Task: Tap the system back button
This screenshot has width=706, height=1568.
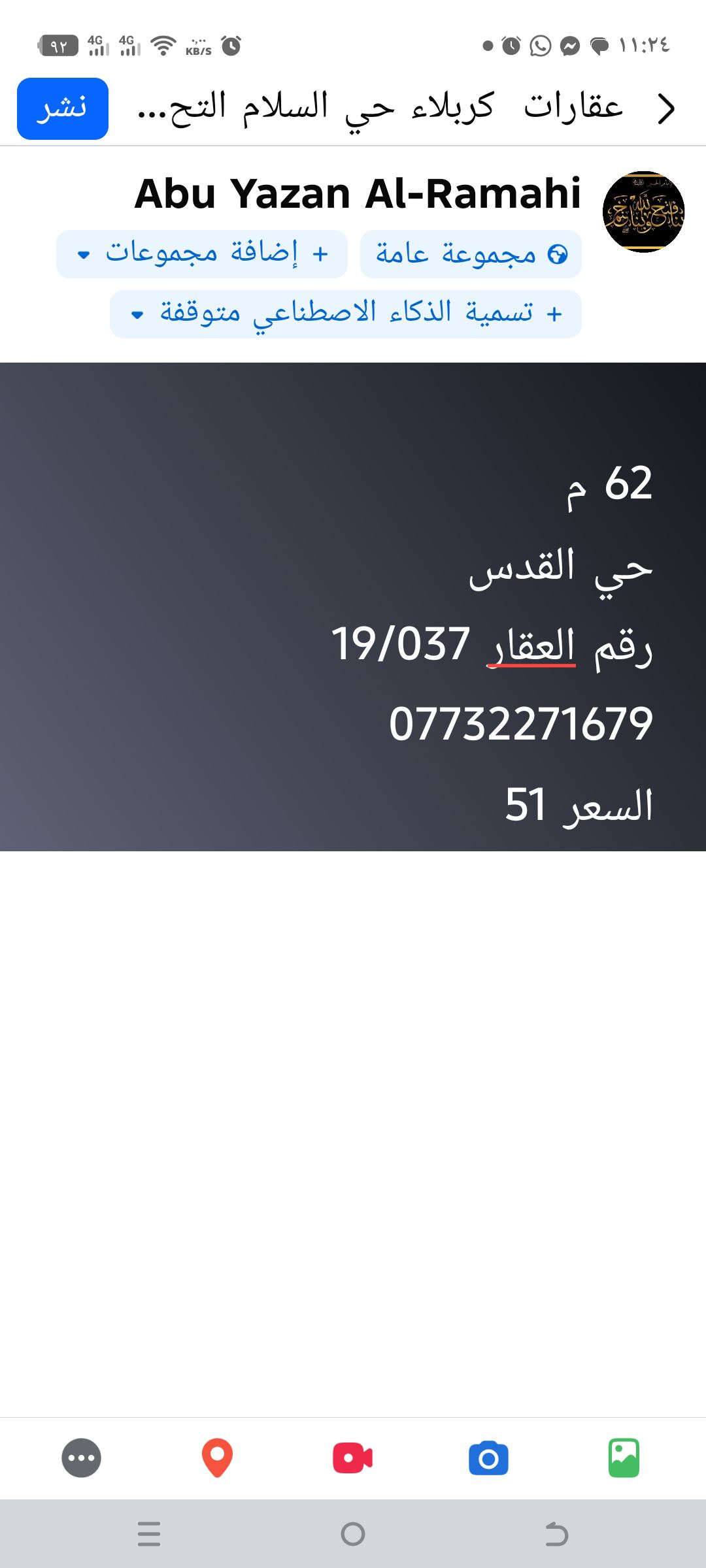Action: coord(556,1533)
